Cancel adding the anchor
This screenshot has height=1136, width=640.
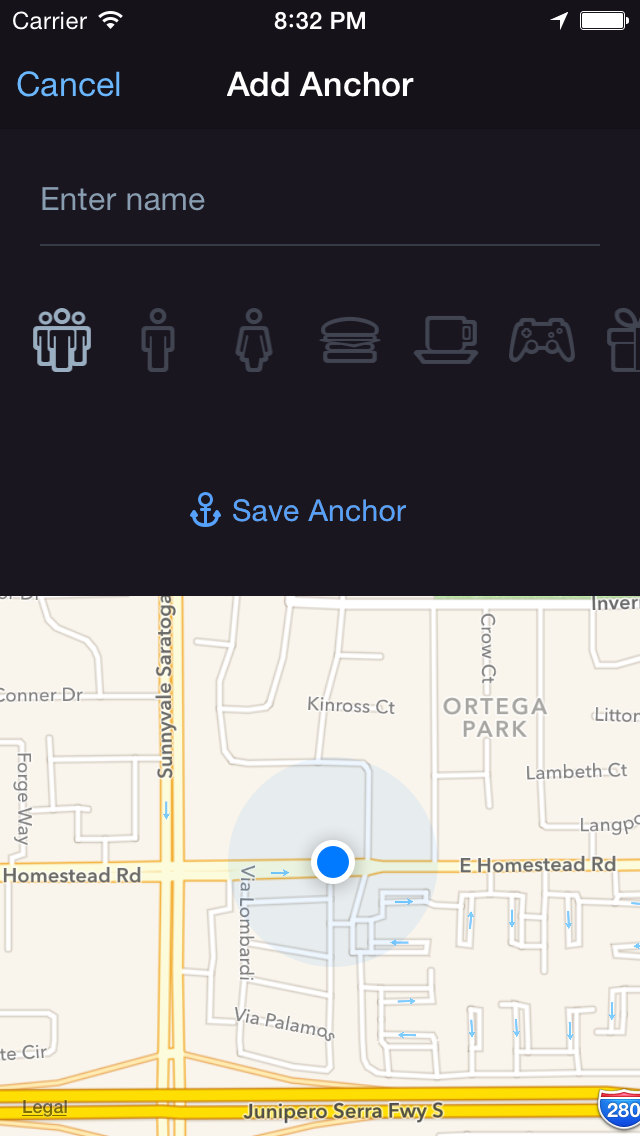[x=69, y=85]
